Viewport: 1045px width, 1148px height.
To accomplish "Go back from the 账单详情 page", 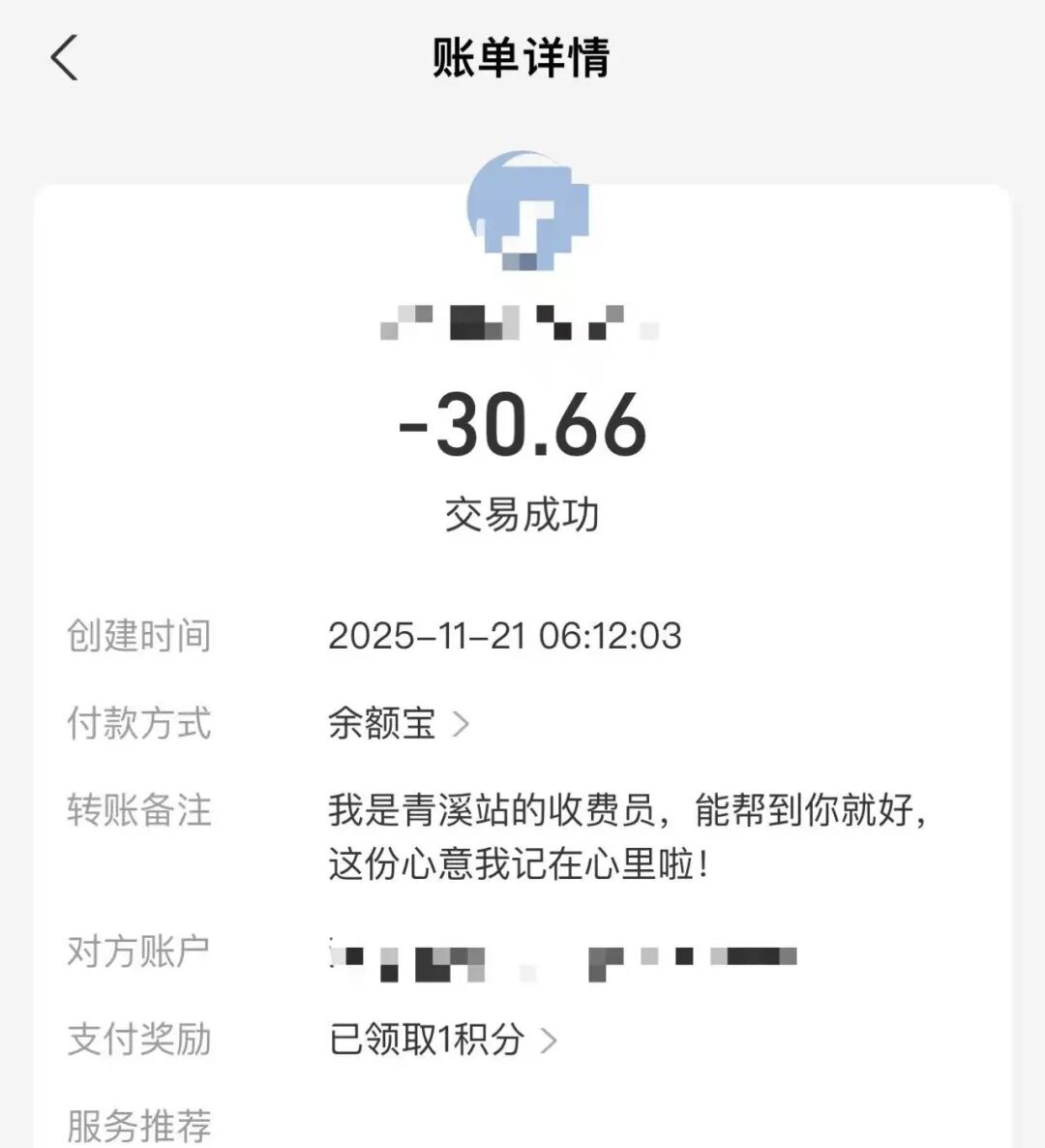I will click(64, 57).
